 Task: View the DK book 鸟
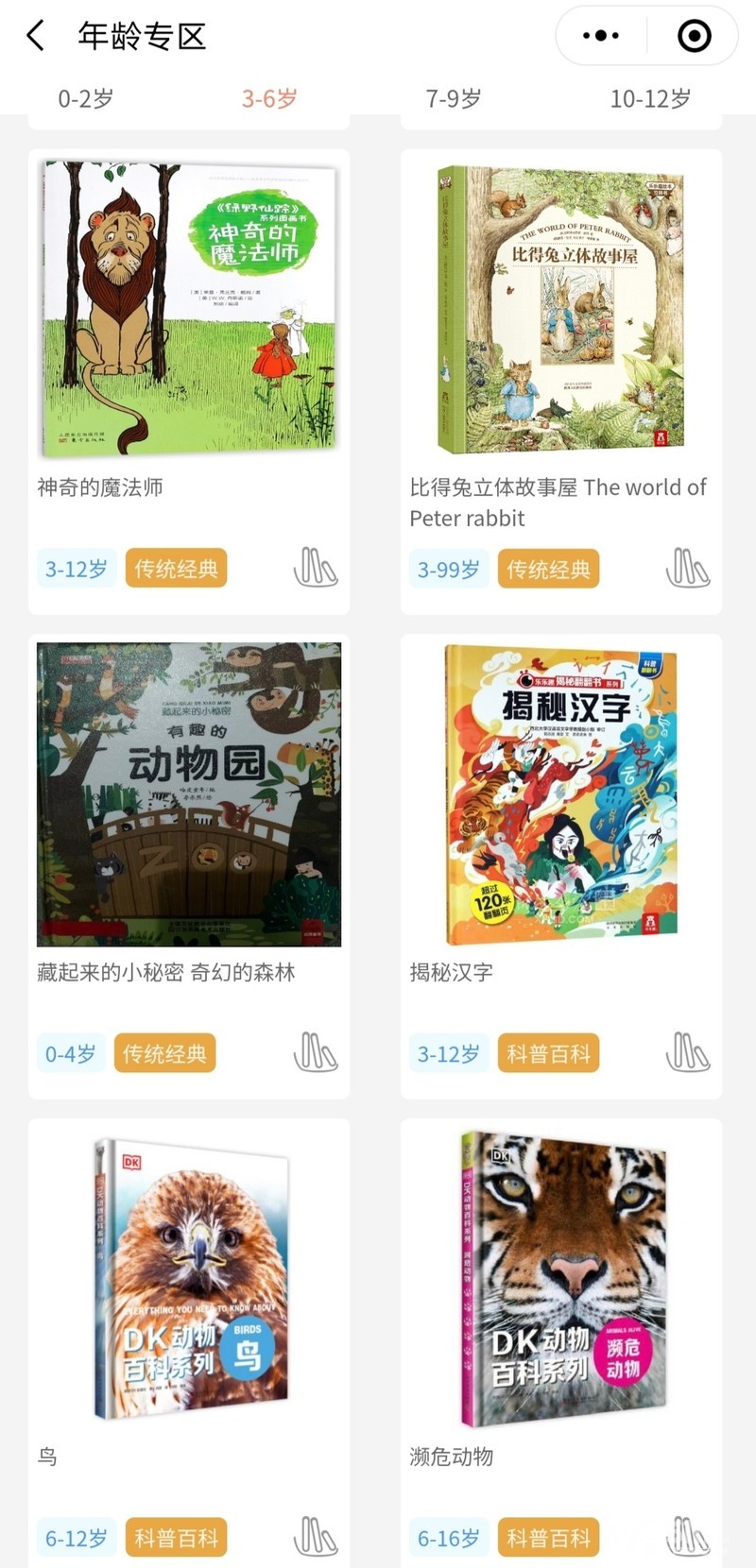click(x=189, y=1279)
